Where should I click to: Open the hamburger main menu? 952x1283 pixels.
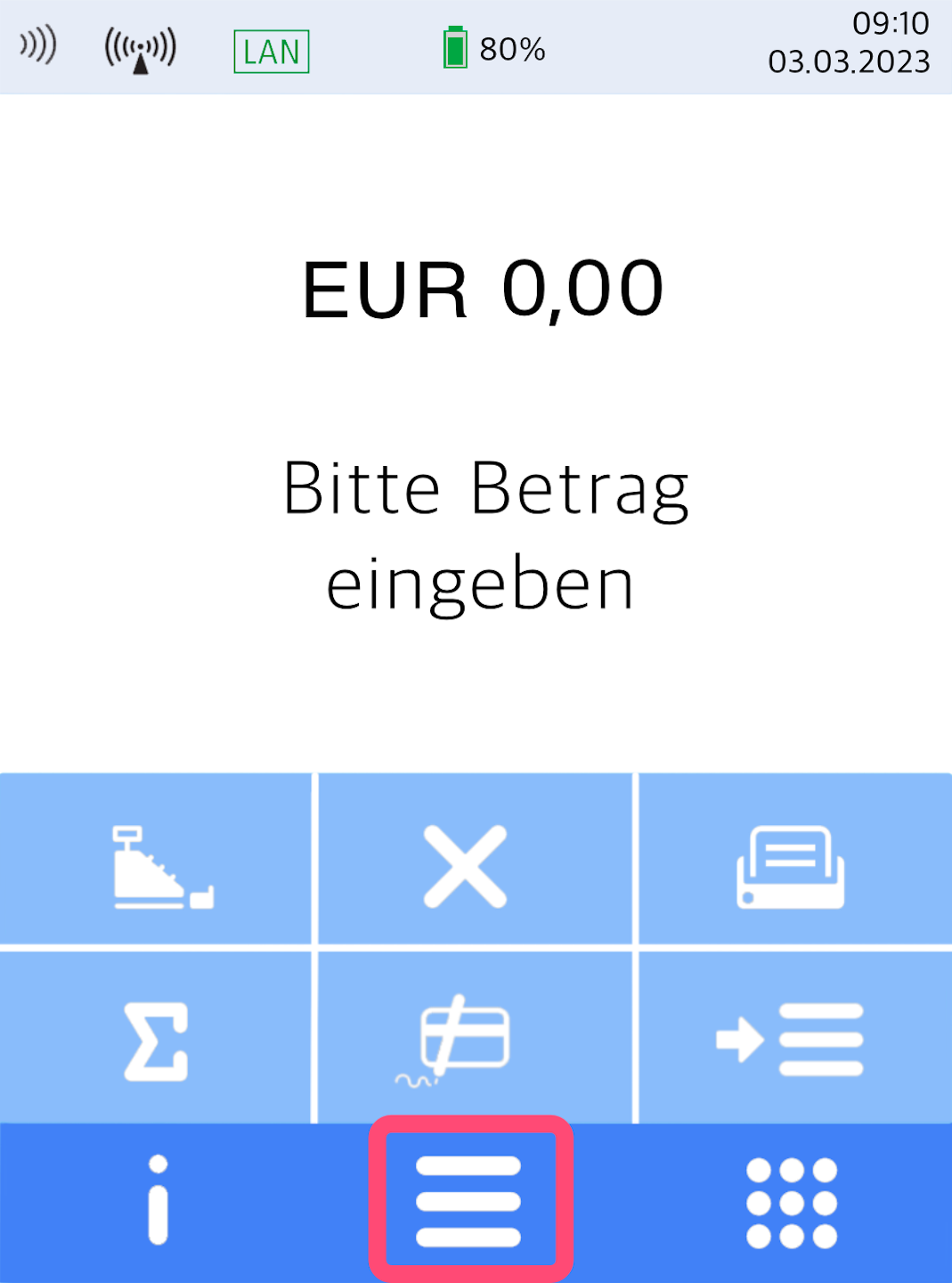pyautogui.click(x=470, y=1201)
